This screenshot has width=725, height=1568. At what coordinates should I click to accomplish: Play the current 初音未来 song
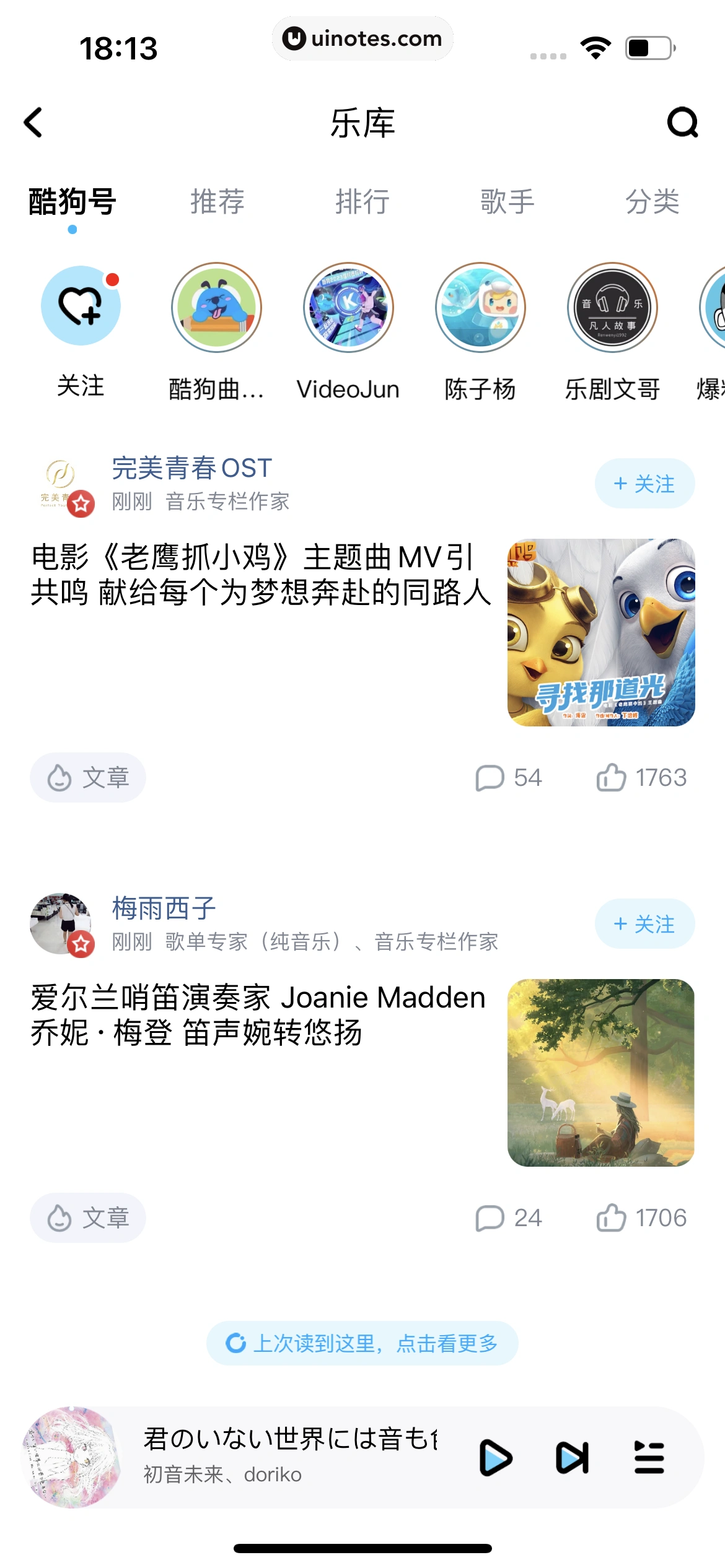[x=496, y=1458]
